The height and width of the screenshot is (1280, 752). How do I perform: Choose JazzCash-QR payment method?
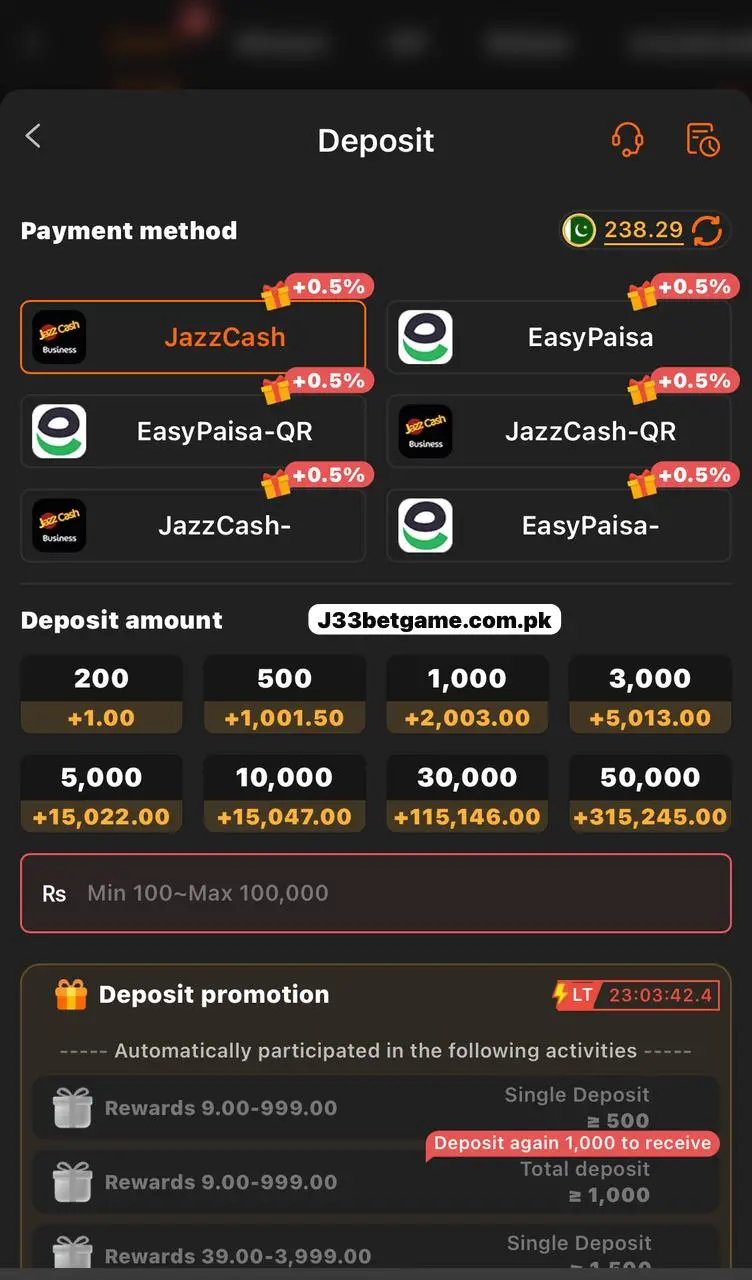point(558,431)
